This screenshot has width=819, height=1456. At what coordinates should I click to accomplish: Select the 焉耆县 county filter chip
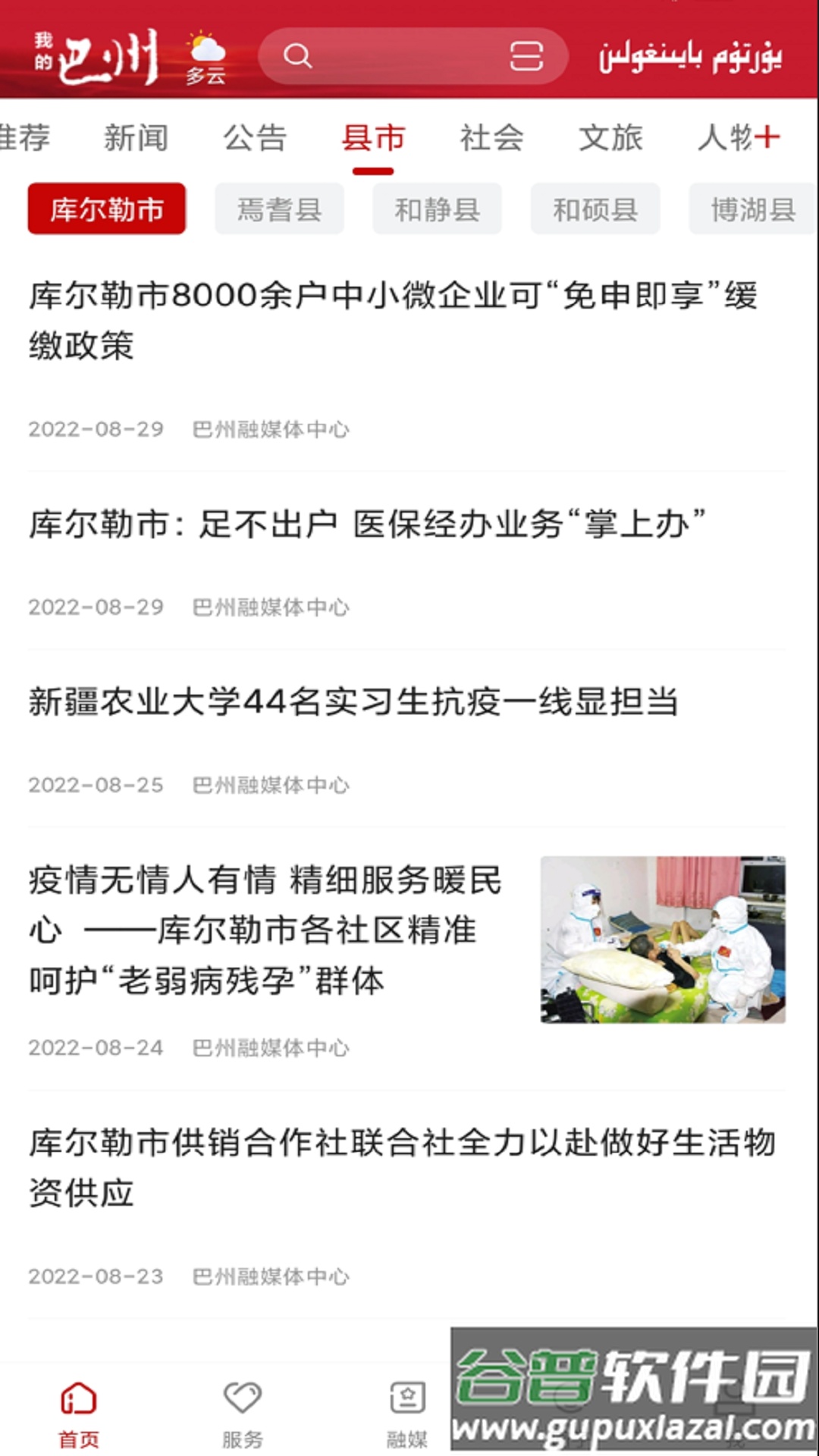pyautogui.click(x=279, y=209)
